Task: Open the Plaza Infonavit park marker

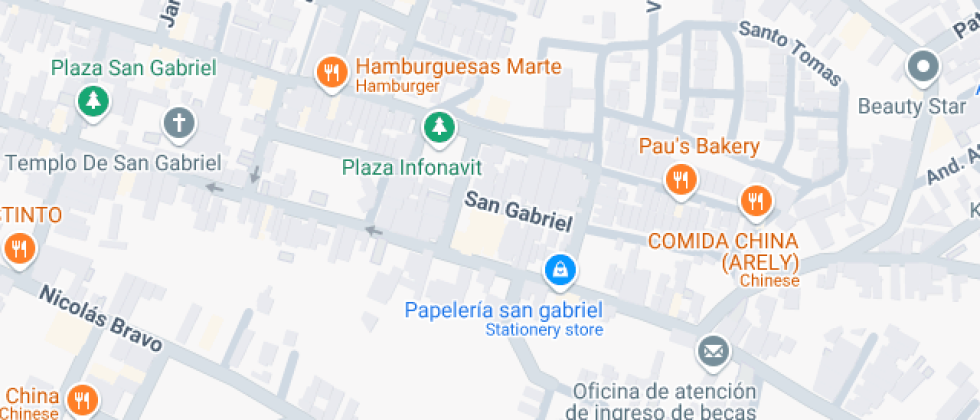Action: [437, 127]
